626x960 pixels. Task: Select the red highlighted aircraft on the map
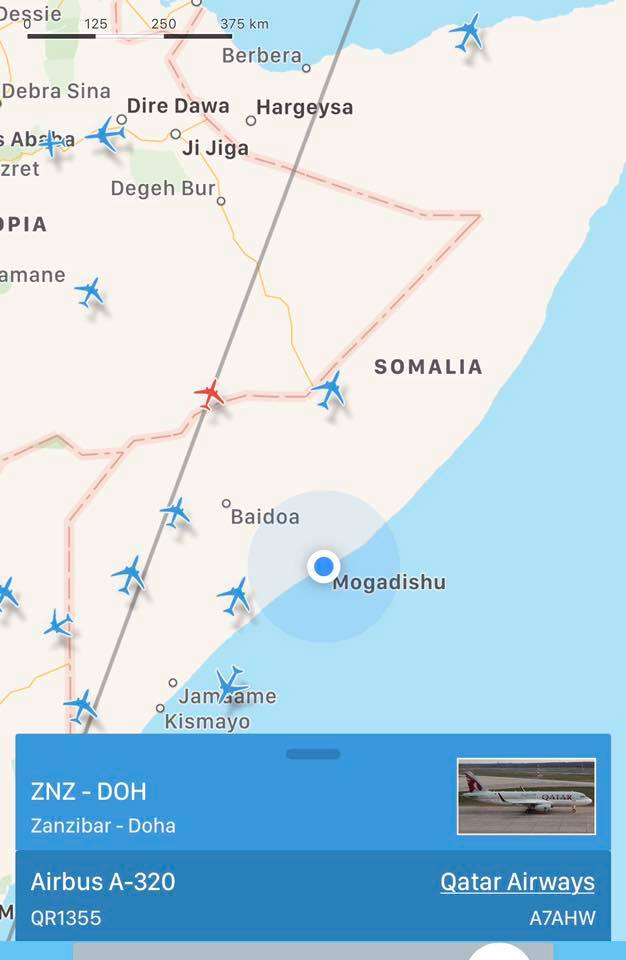pos(209,393)
